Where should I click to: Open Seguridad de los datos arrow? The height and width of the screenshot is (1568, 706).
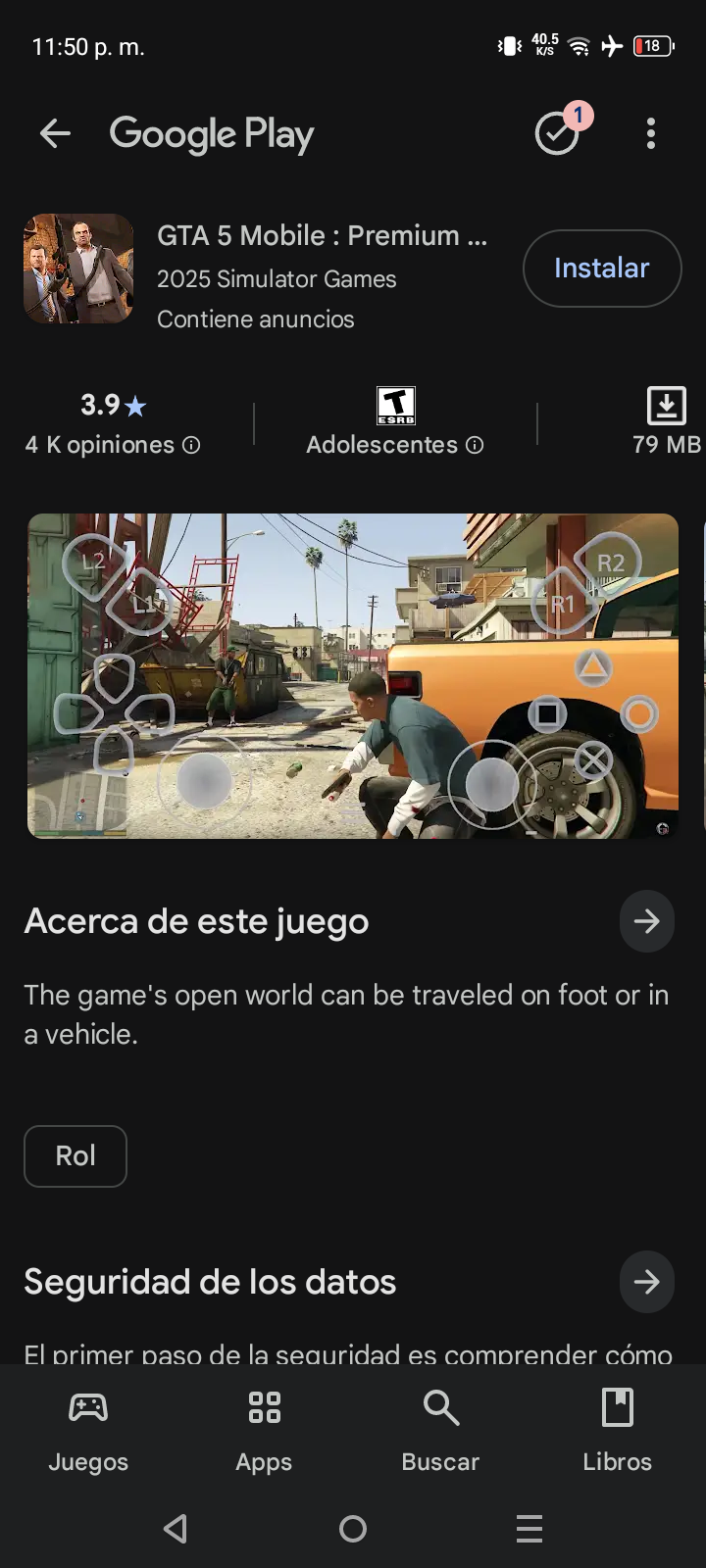646,1282
